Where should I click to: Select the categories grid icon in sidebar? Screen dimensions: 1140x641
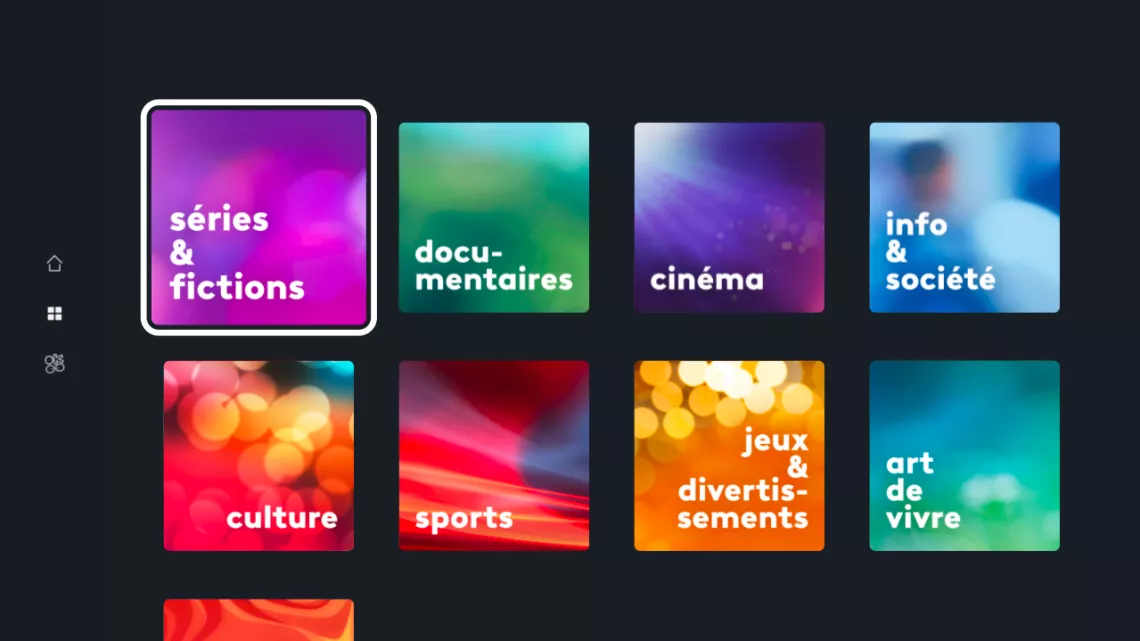(x=55, y=314)
